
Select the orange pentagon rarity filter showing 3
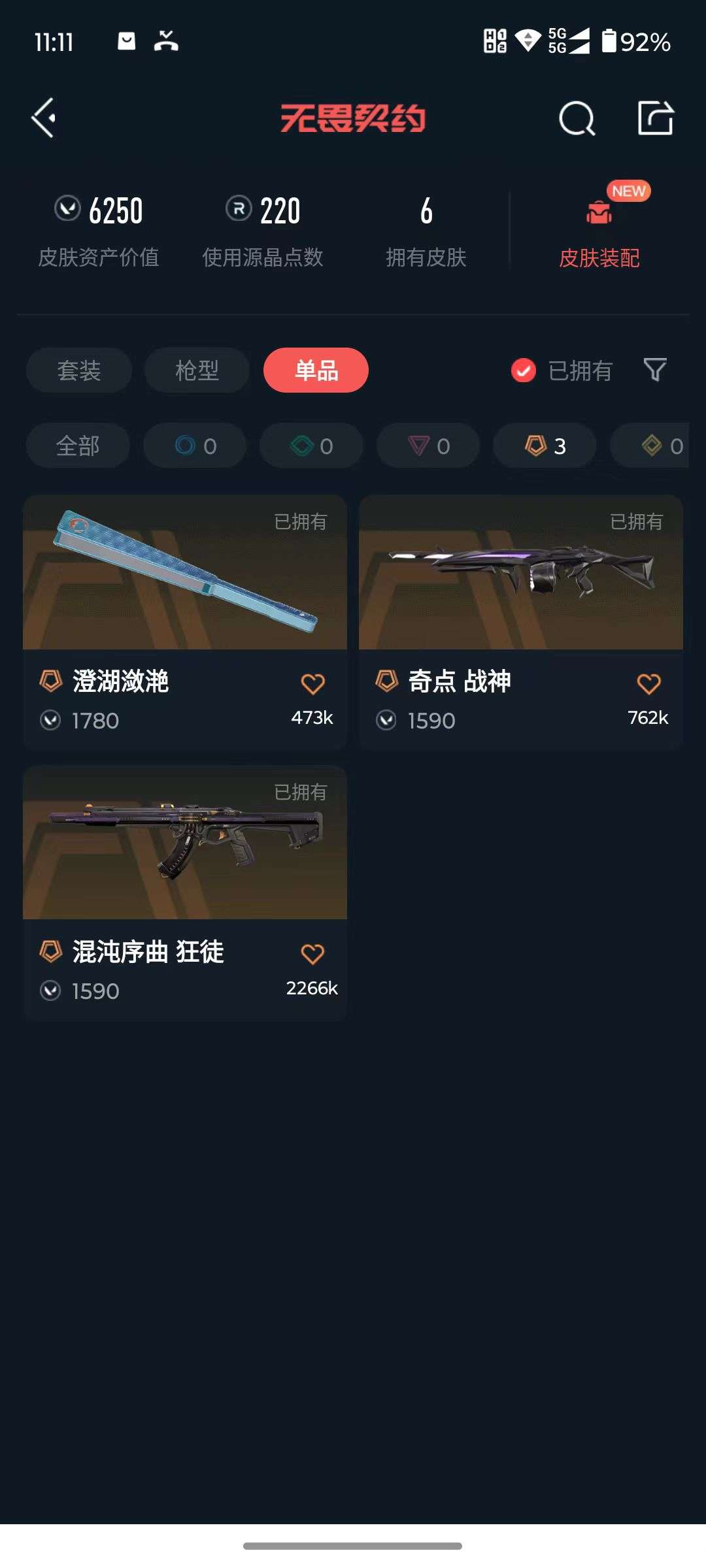coord(543,446)
